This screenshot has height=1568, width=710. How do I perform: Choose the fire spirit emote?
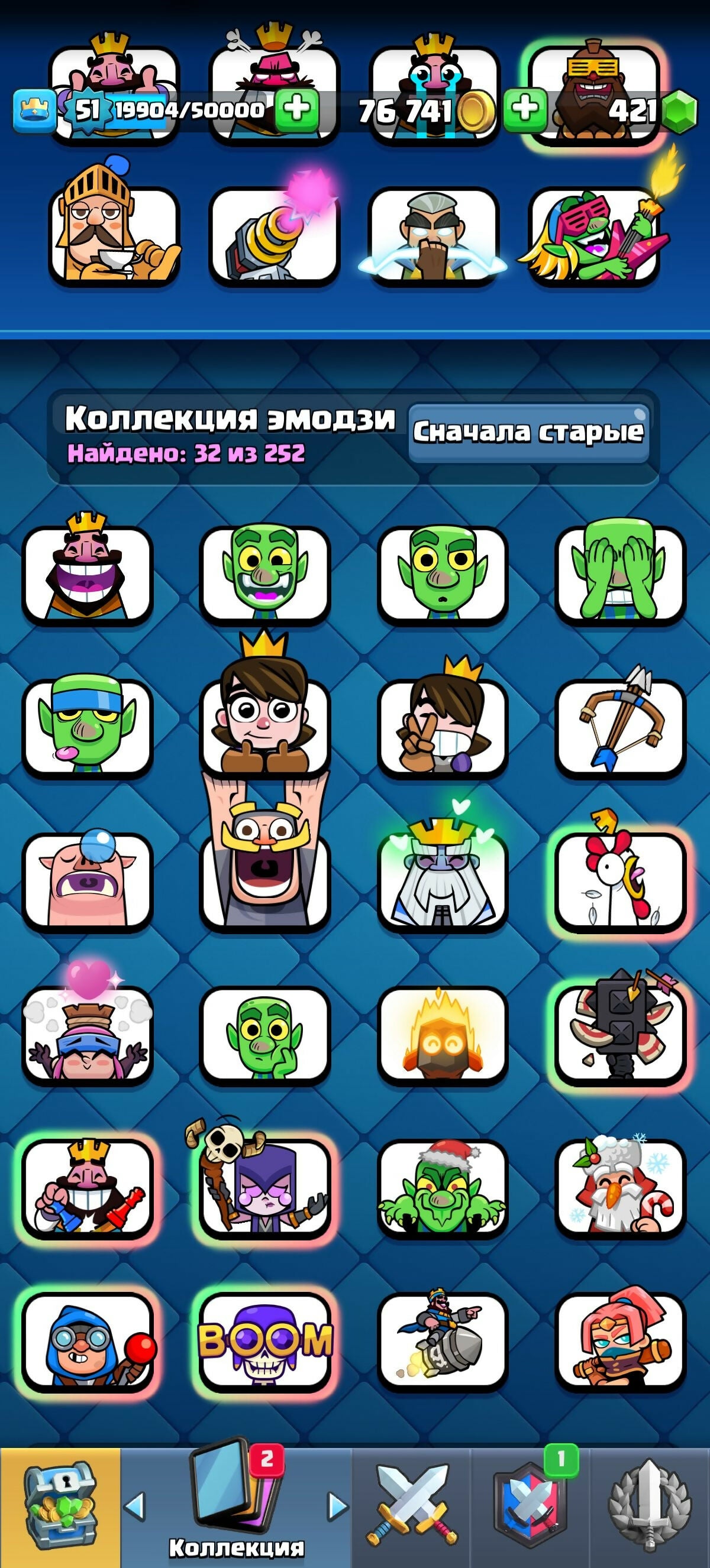(x=443, y=1034)
